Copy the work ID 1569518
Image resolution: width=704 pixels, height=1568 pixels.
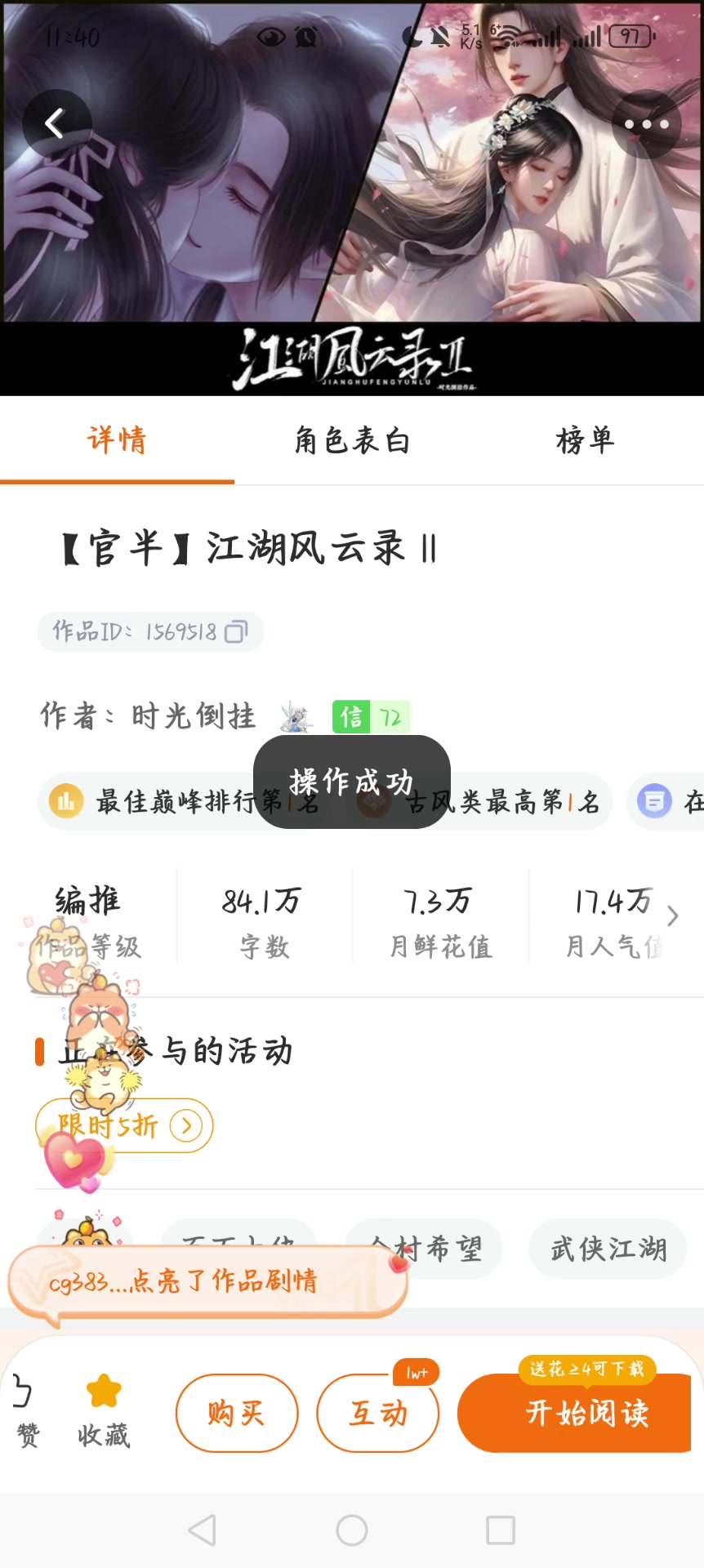click(235, 631)
